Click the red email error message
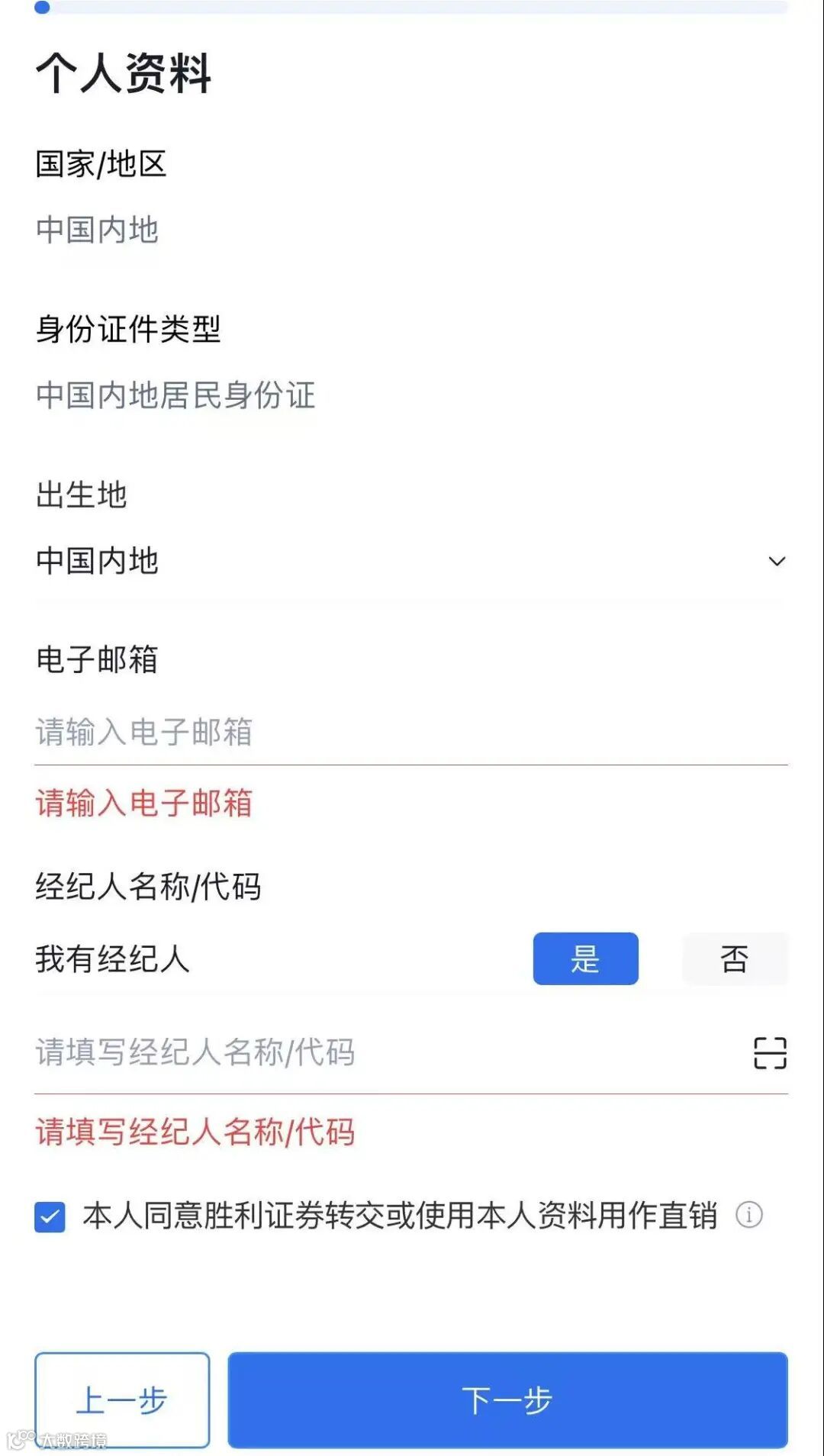Screen dimensions: 824x1456 coord(145,804)
